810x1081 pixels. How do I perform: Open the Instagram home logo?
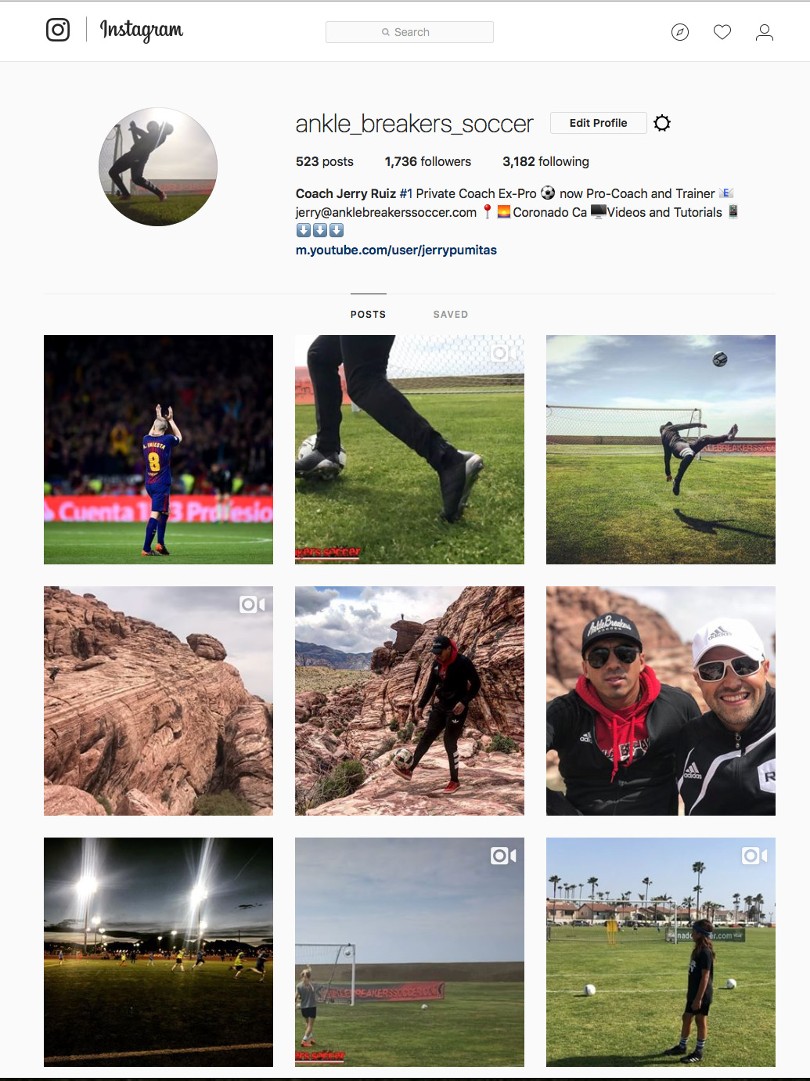click(x=59, y=30)
